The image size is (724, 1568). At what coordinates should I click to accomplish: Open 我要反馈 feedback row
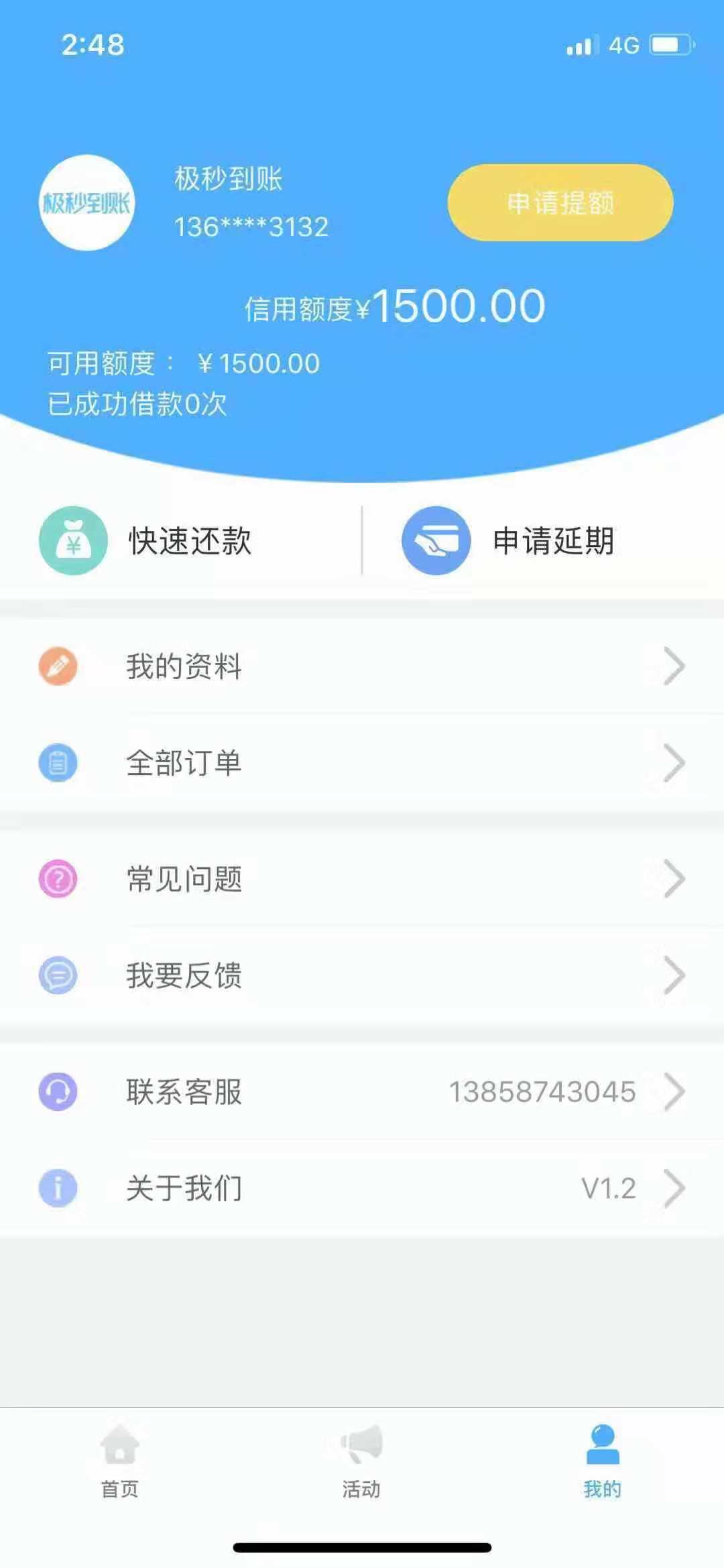click(362, 975)
